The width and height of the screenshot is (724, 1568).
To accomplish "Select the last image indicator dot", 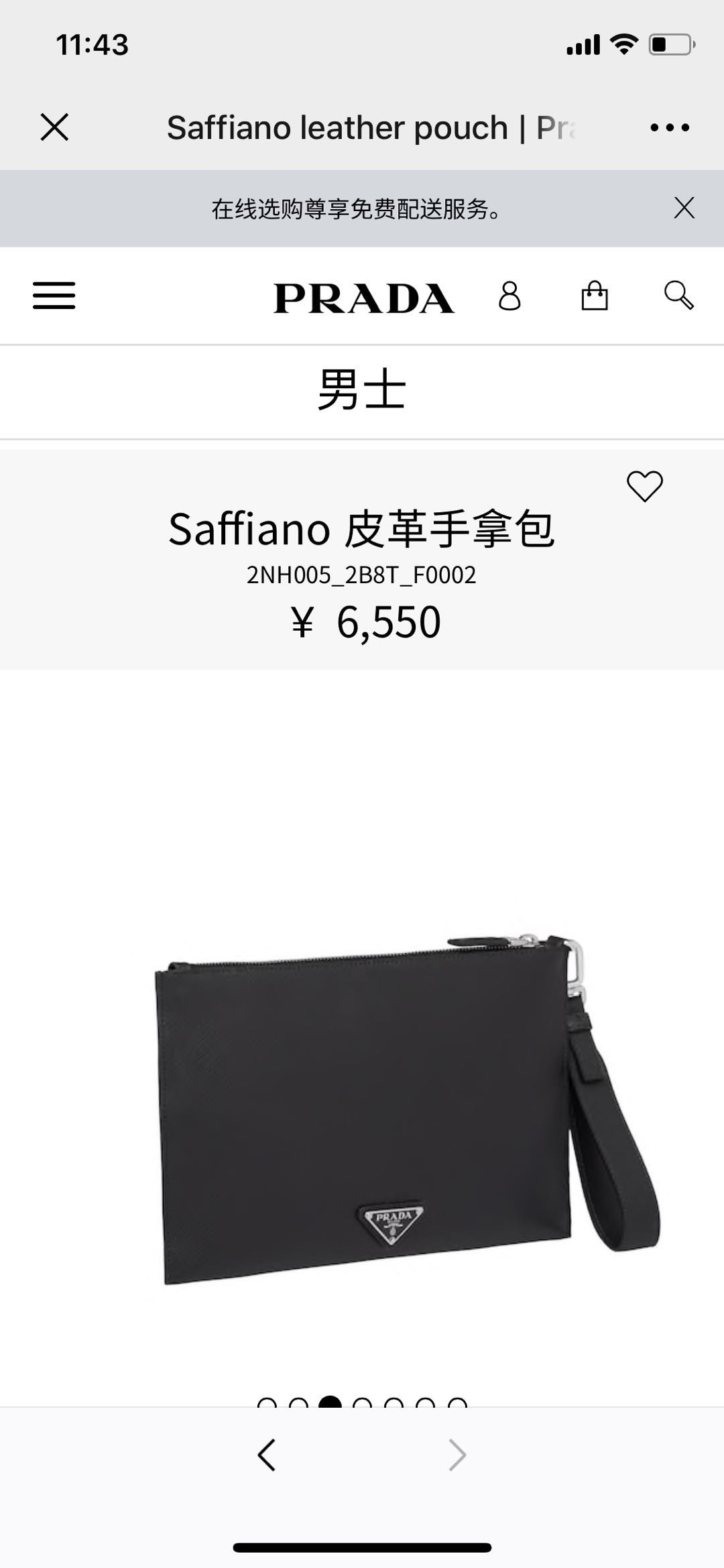I will 457,1402.
